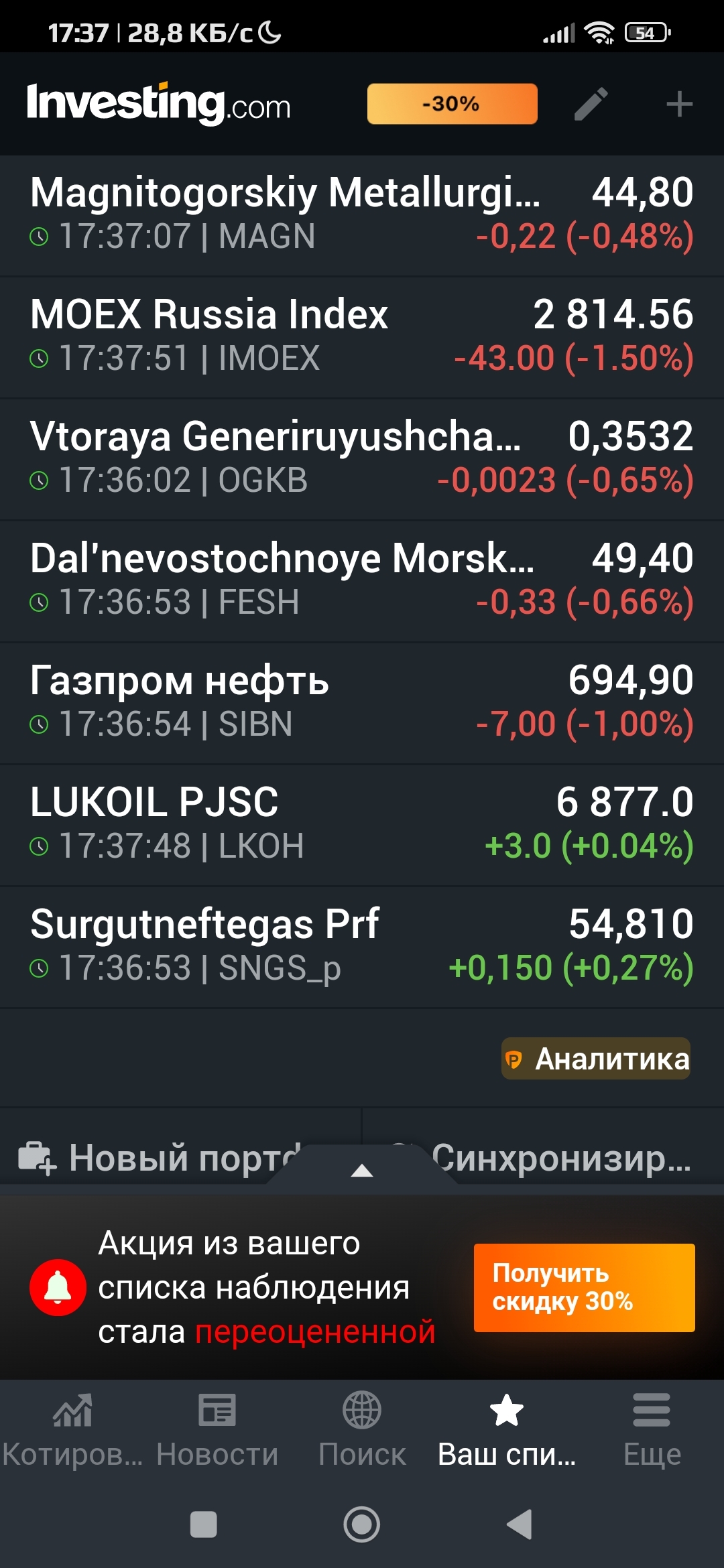Viewport: 724px width, 1568px height.
Task: Open Vtoraya Generiruyushcha OGKB quote
Action: (362, 458)
